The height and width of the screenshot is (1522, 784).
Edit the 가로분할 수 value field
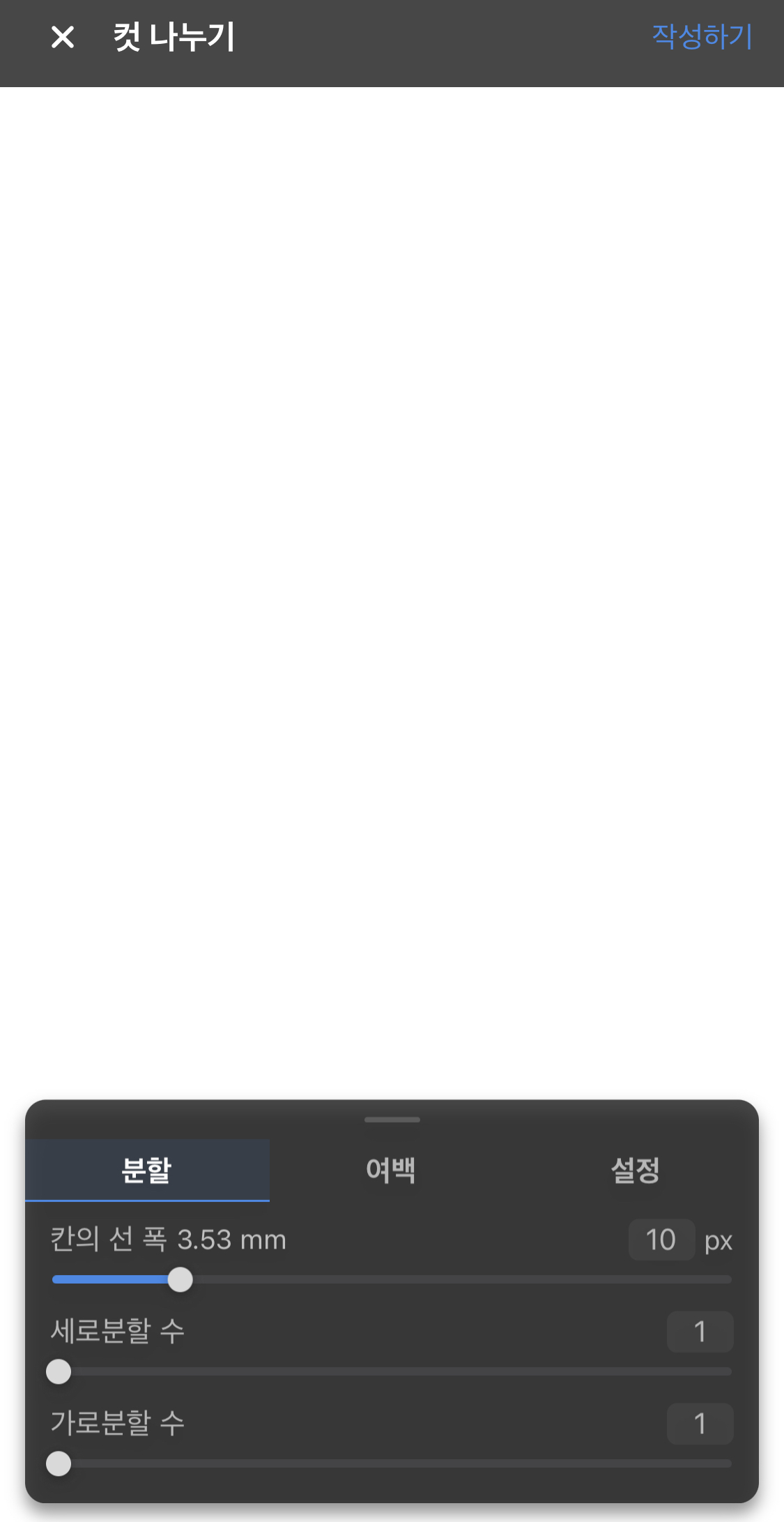[700, 1424]
